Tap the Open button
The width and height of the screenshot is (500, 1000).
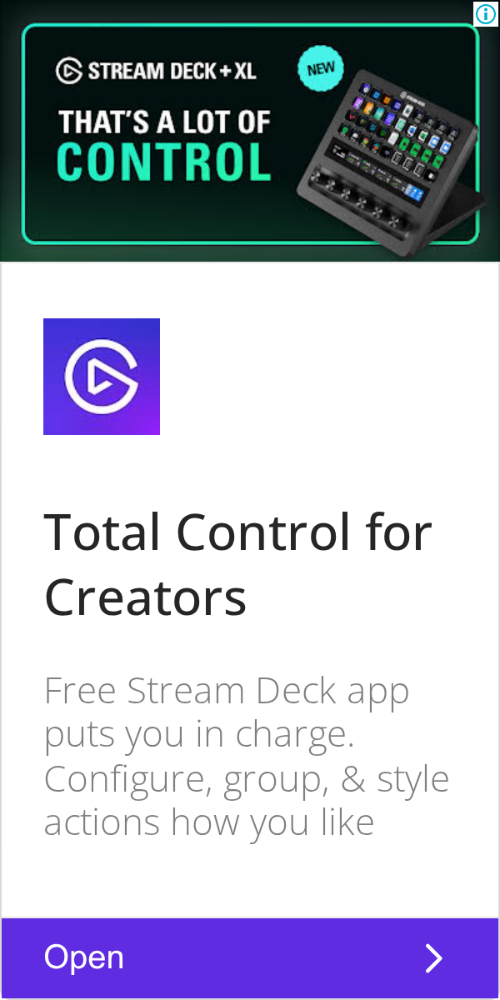click(x=250, y=958)
